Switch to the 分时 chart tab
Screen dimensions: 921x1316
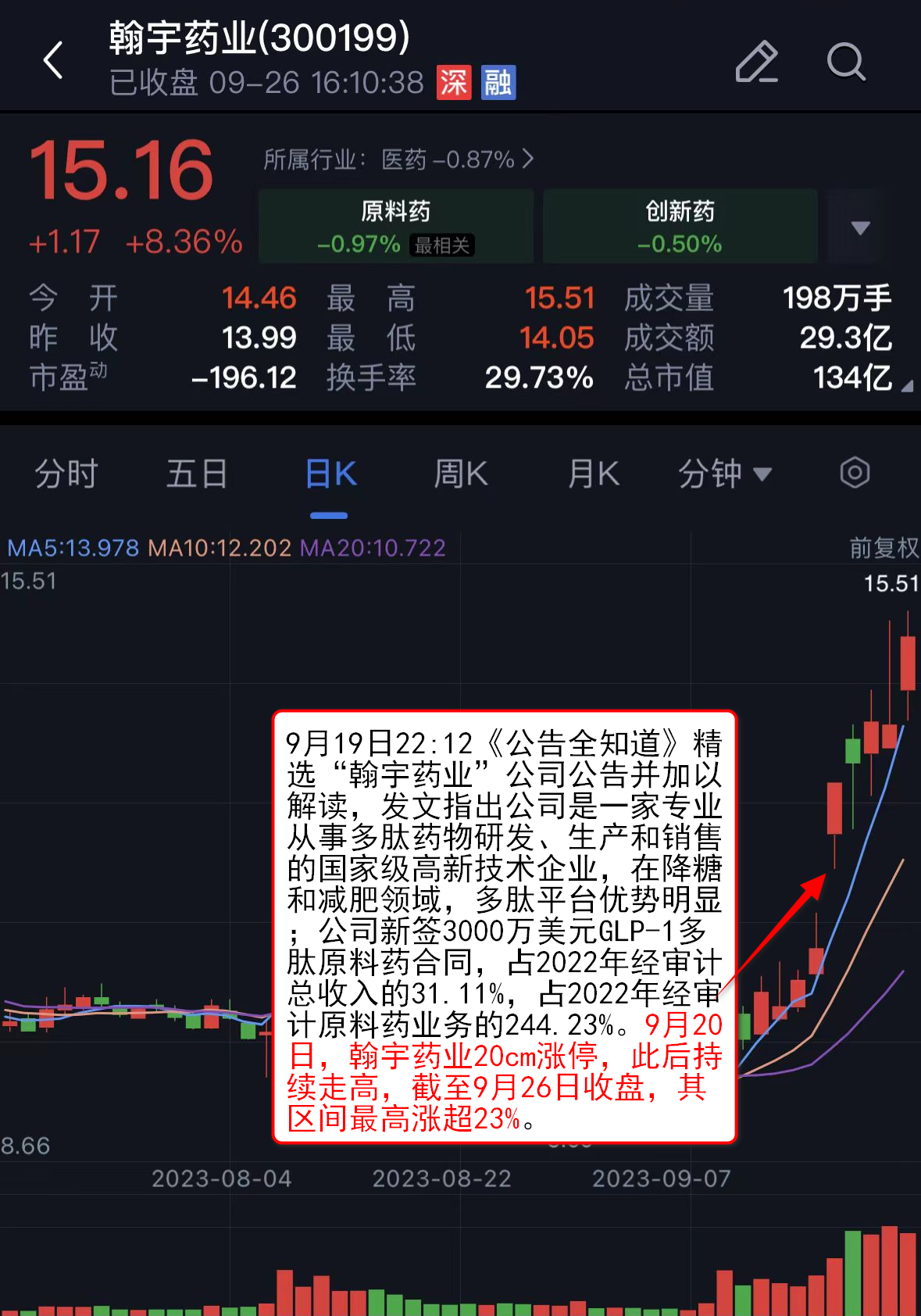point(66,474)
